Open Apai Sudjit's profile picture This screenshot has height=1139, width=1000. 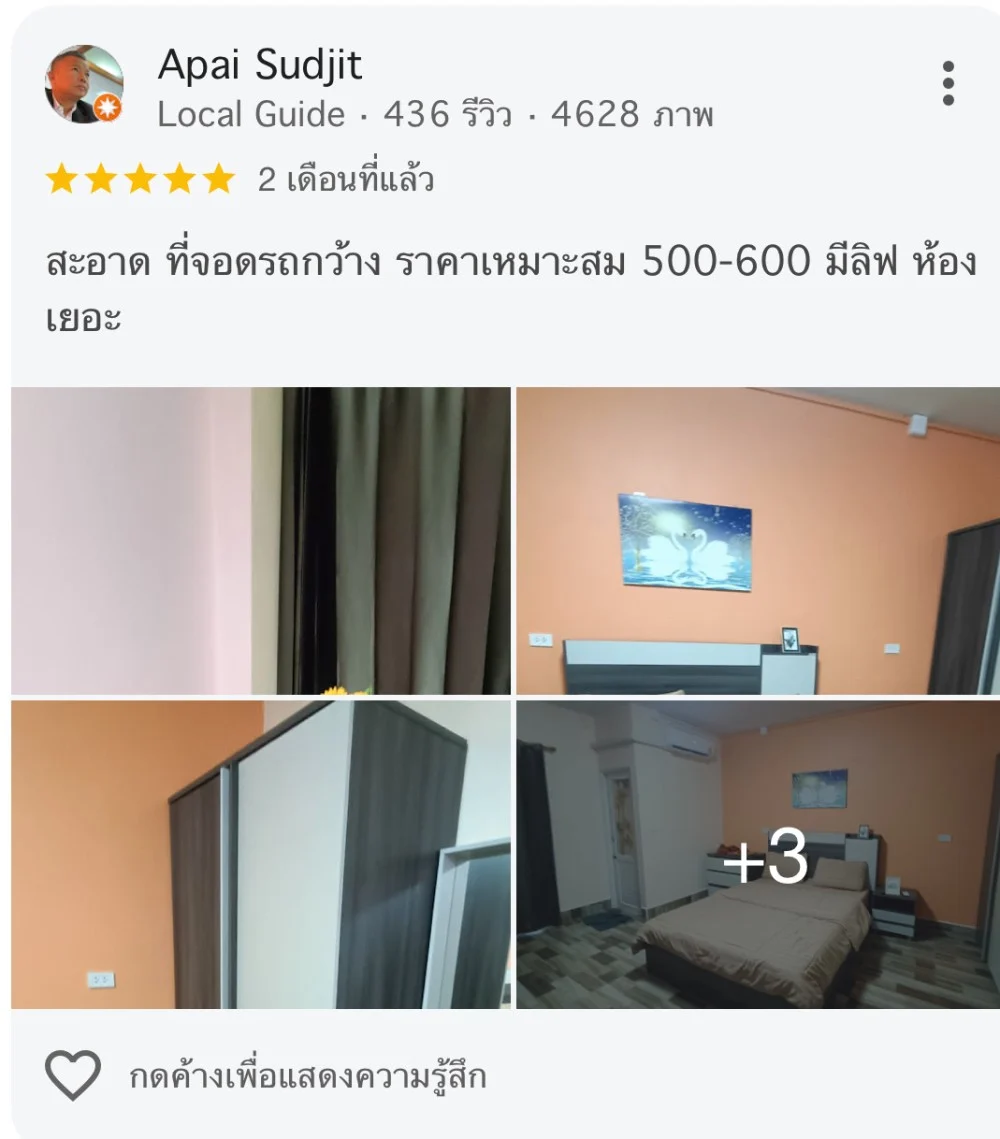click(x=84, y=85)
